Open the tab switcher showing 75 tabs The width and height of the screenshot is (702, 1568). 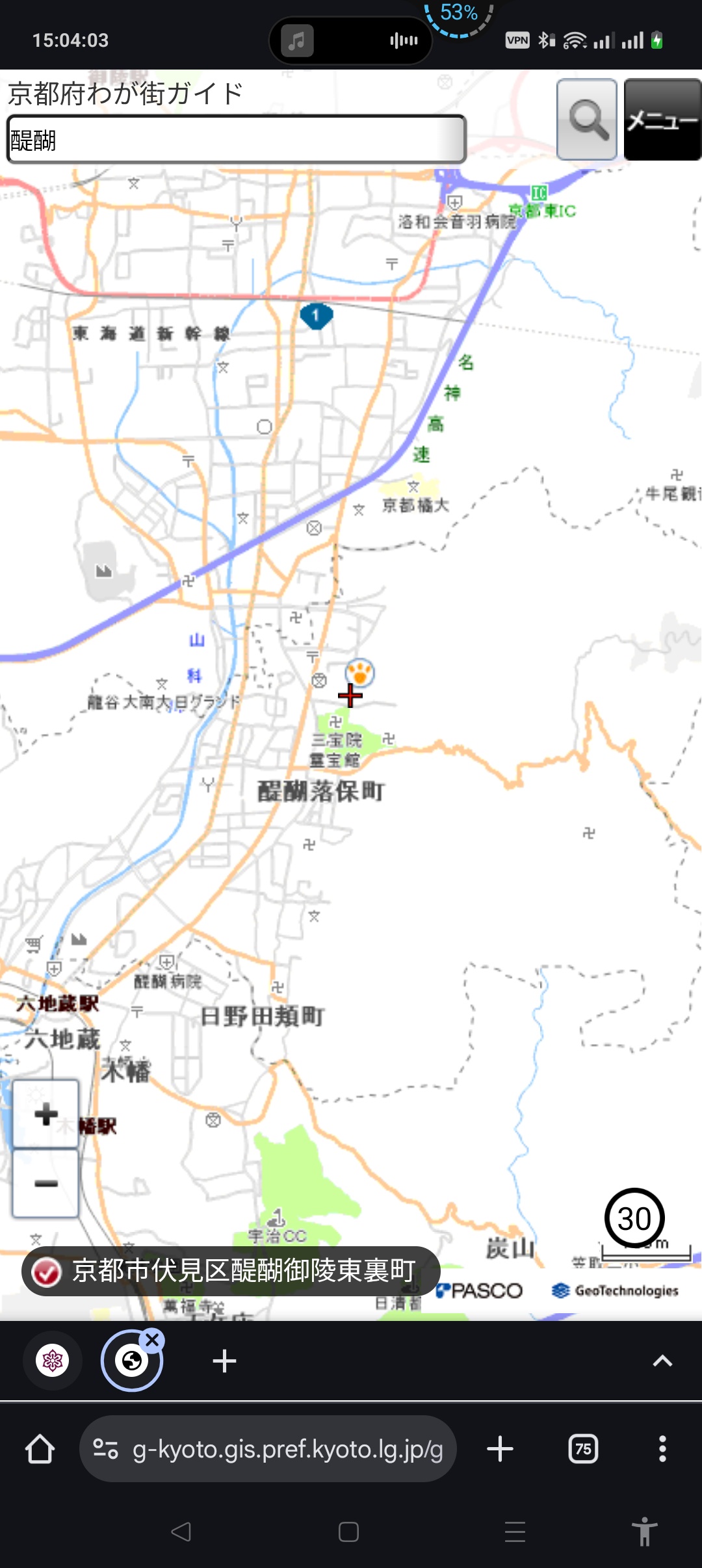point(582,1449)
